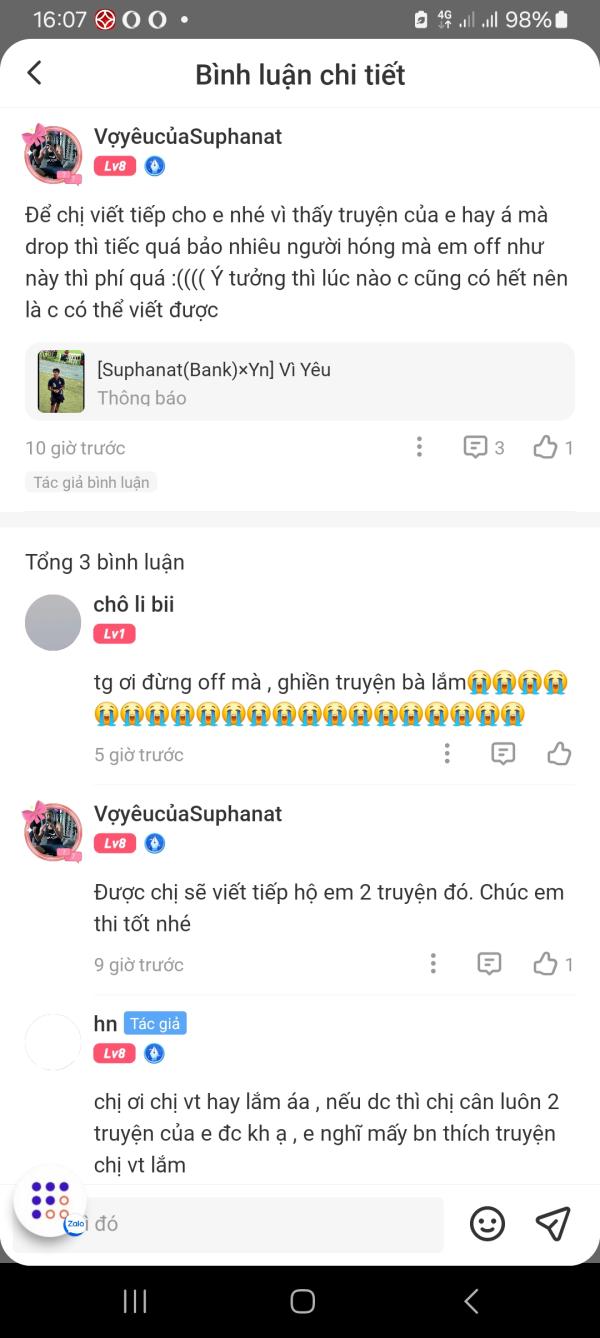Open the floating Zalo shortcut bubble
Screen dimensions: 600x1338
50,1202
